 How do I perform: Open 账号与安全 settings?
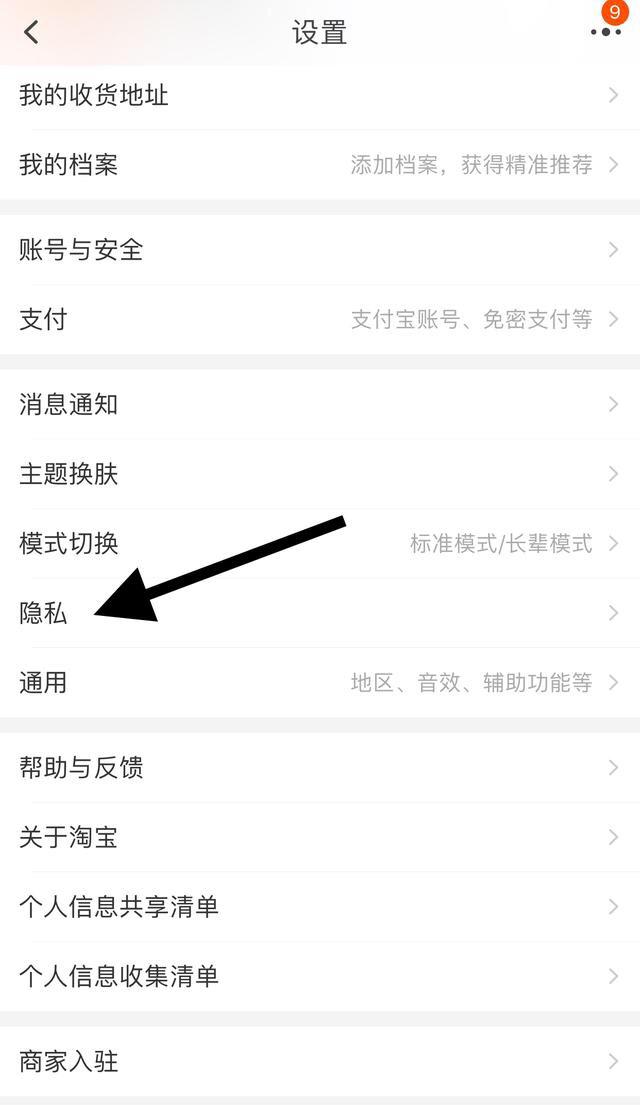(320, 250)
